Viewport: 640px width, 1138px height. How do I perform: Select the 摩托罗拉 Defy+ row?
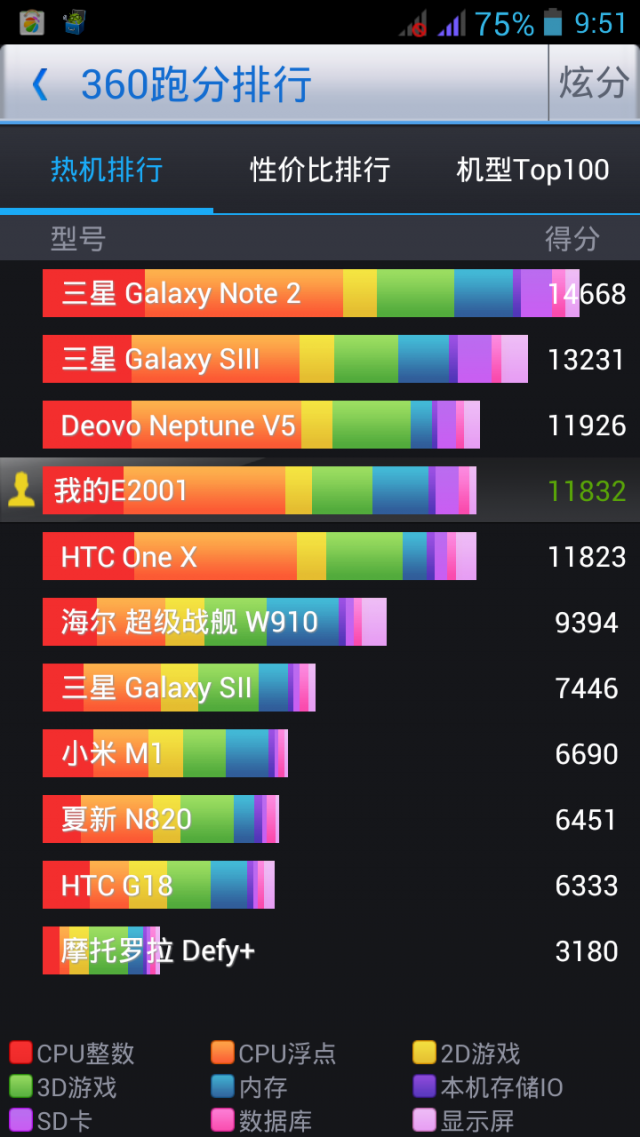(320, 951)
